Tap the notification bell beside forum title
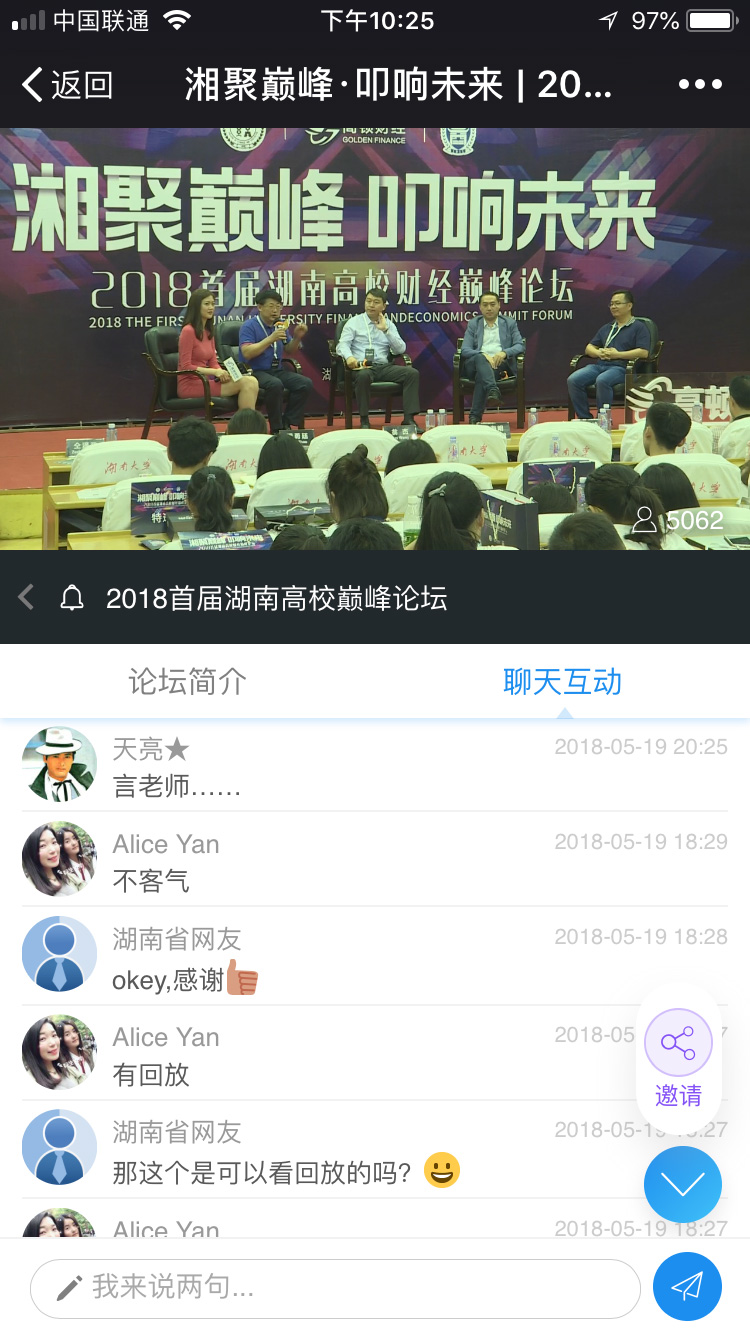 [70, 596]
